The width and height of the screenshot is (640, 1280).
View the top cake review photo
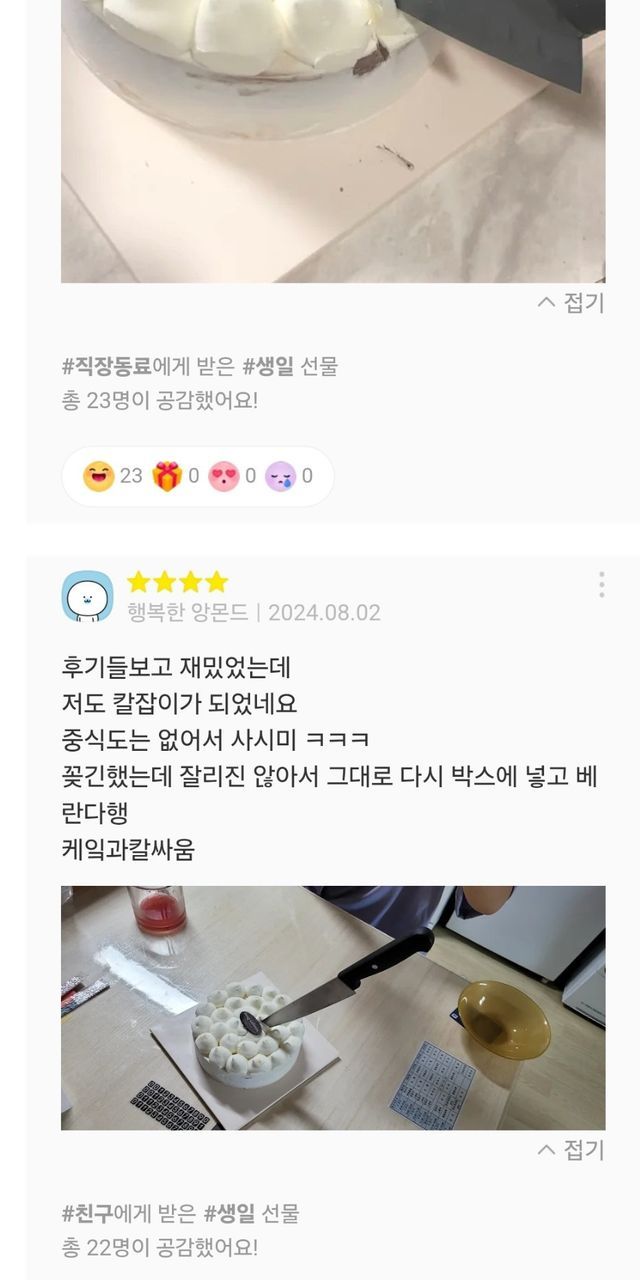tap(333, 140)
